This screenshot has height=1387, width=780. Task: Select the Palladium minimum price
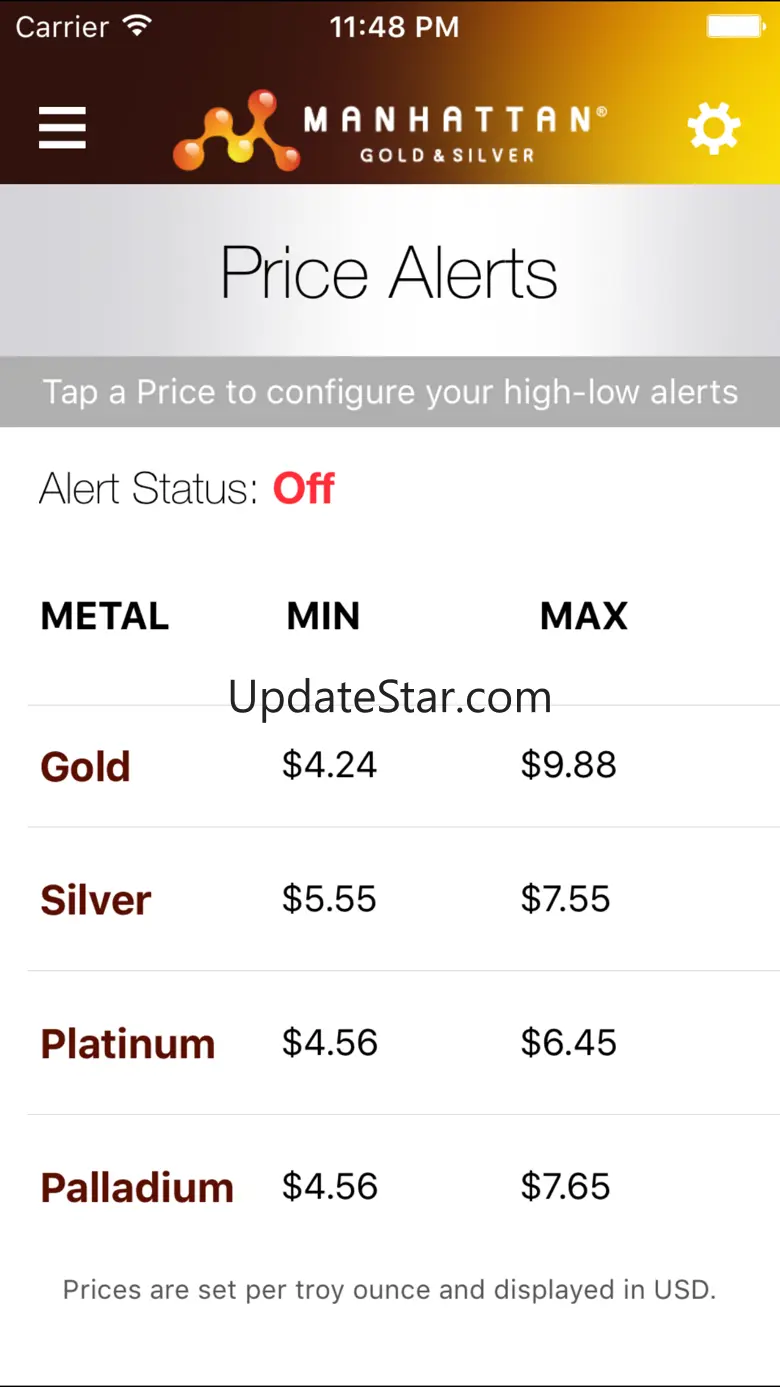(329, 1187)
